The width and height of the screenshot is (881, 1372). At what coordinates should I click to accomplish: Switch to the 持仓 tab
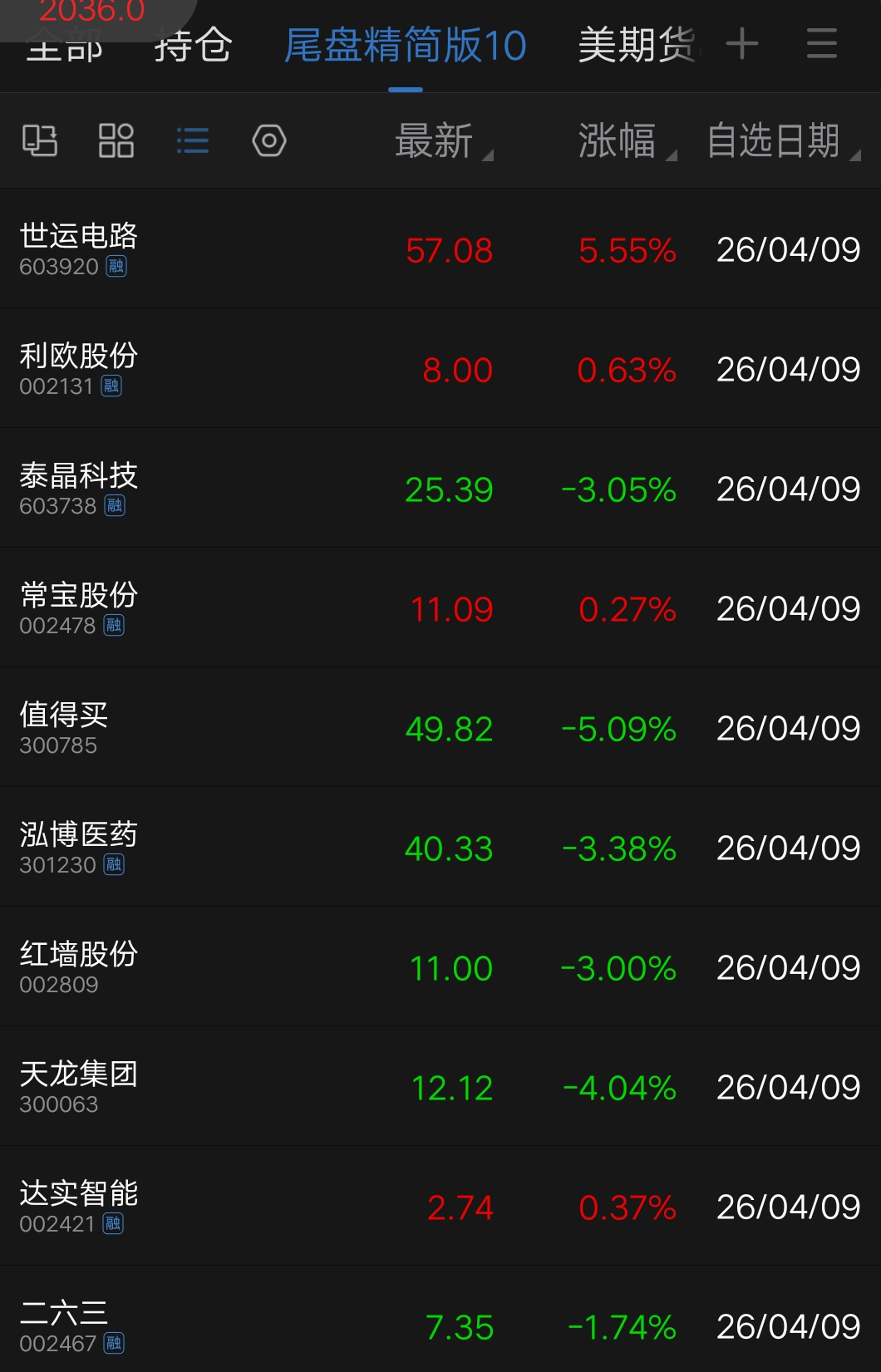pyautogui.click(x=193, y=46)
